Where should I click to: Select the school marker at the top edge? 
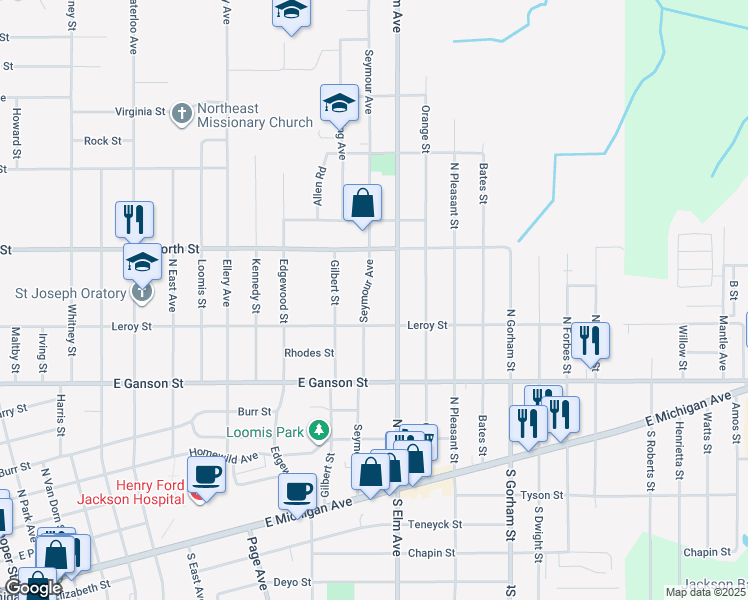click(x=291, y=14)
